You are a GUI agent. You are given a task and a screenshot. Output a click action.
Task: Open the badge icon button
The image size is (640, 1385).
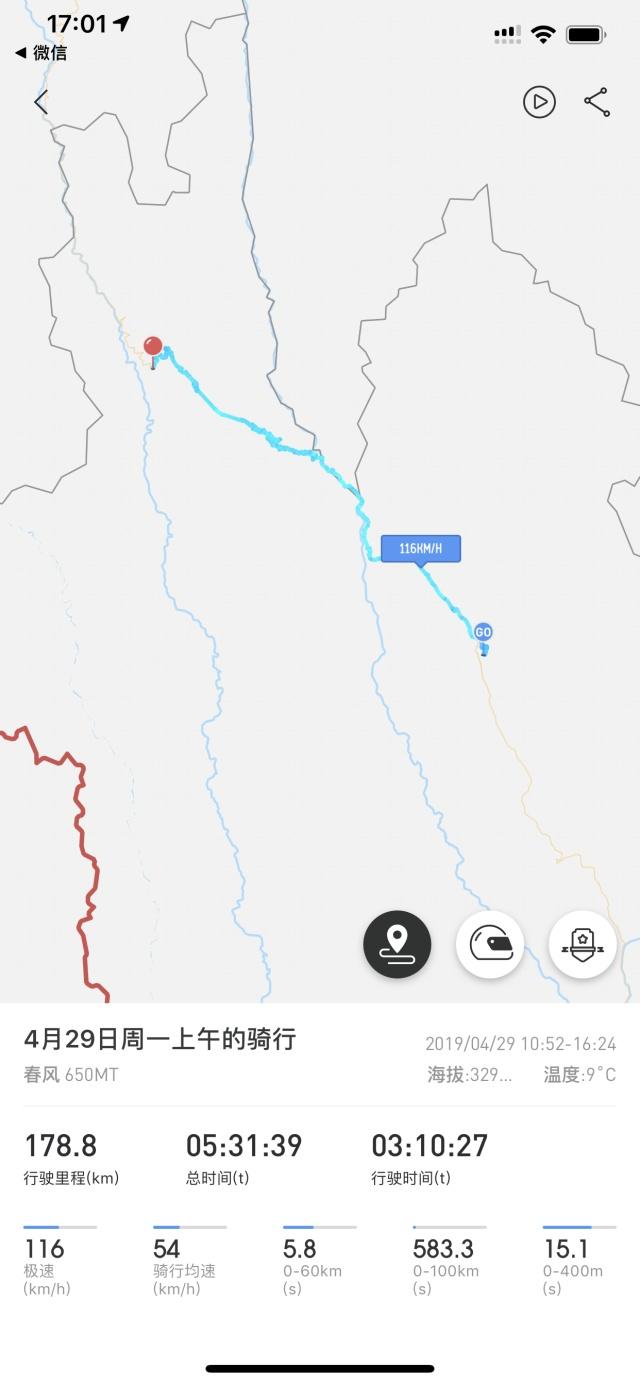point(582,944)
